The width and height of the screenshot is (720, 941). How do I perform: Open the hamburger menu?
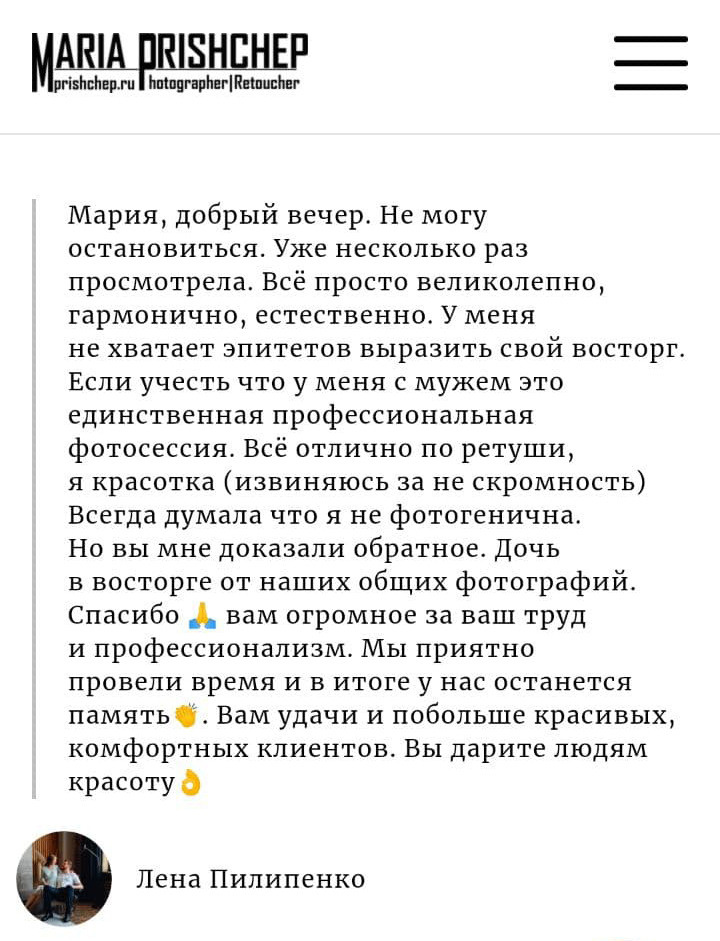tap(650, 63)
